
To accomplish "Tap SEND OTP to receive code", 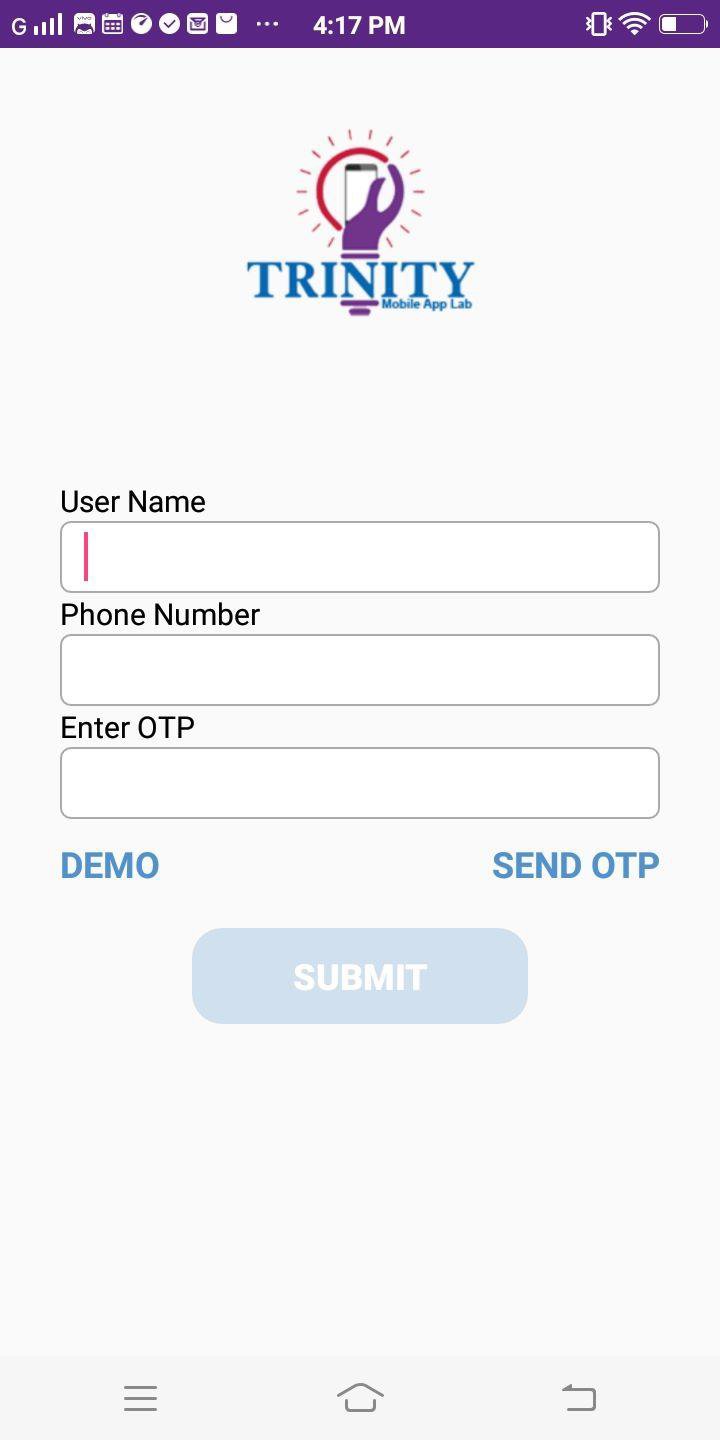I will [x=576, y=866].
